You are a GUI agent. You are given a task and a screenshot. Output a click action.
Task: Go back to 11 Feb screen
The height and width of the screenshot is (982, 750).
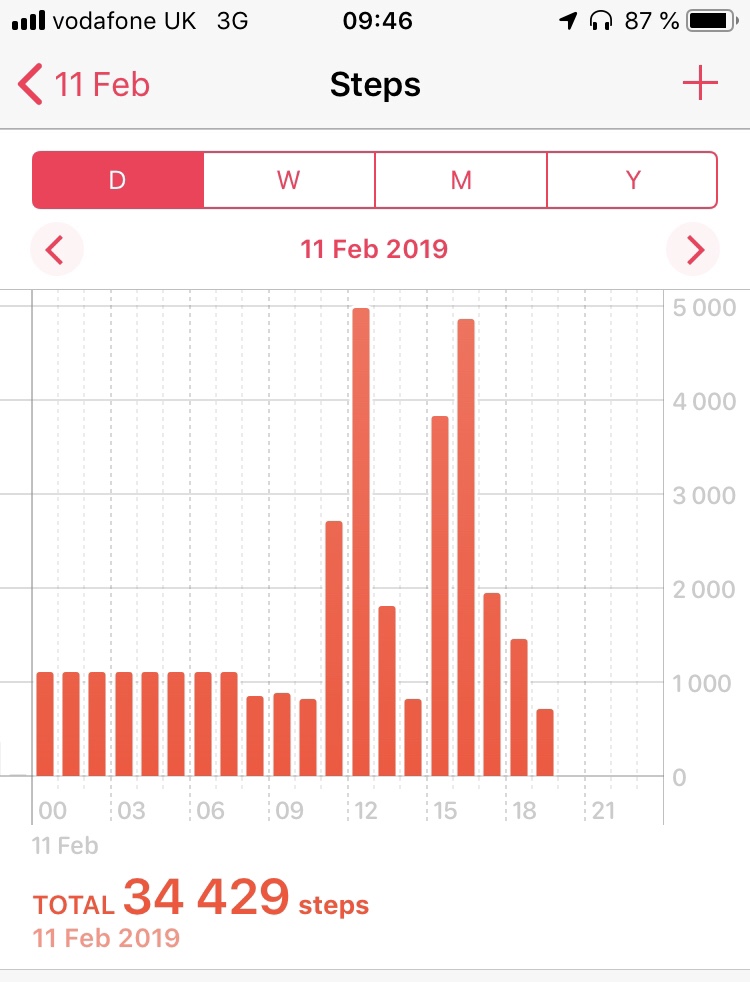[85, 84]
